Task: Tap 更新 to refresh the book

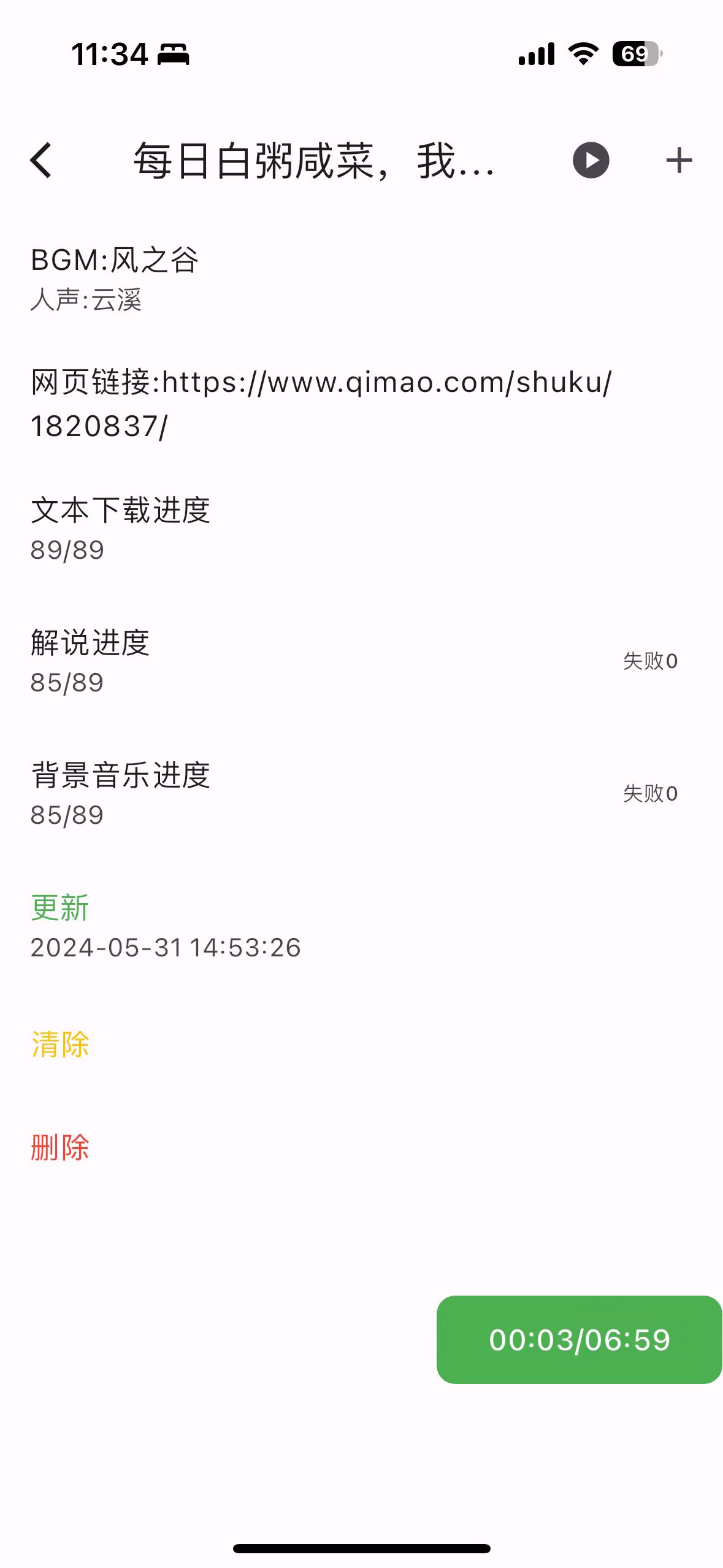Action: pos(60,908)
